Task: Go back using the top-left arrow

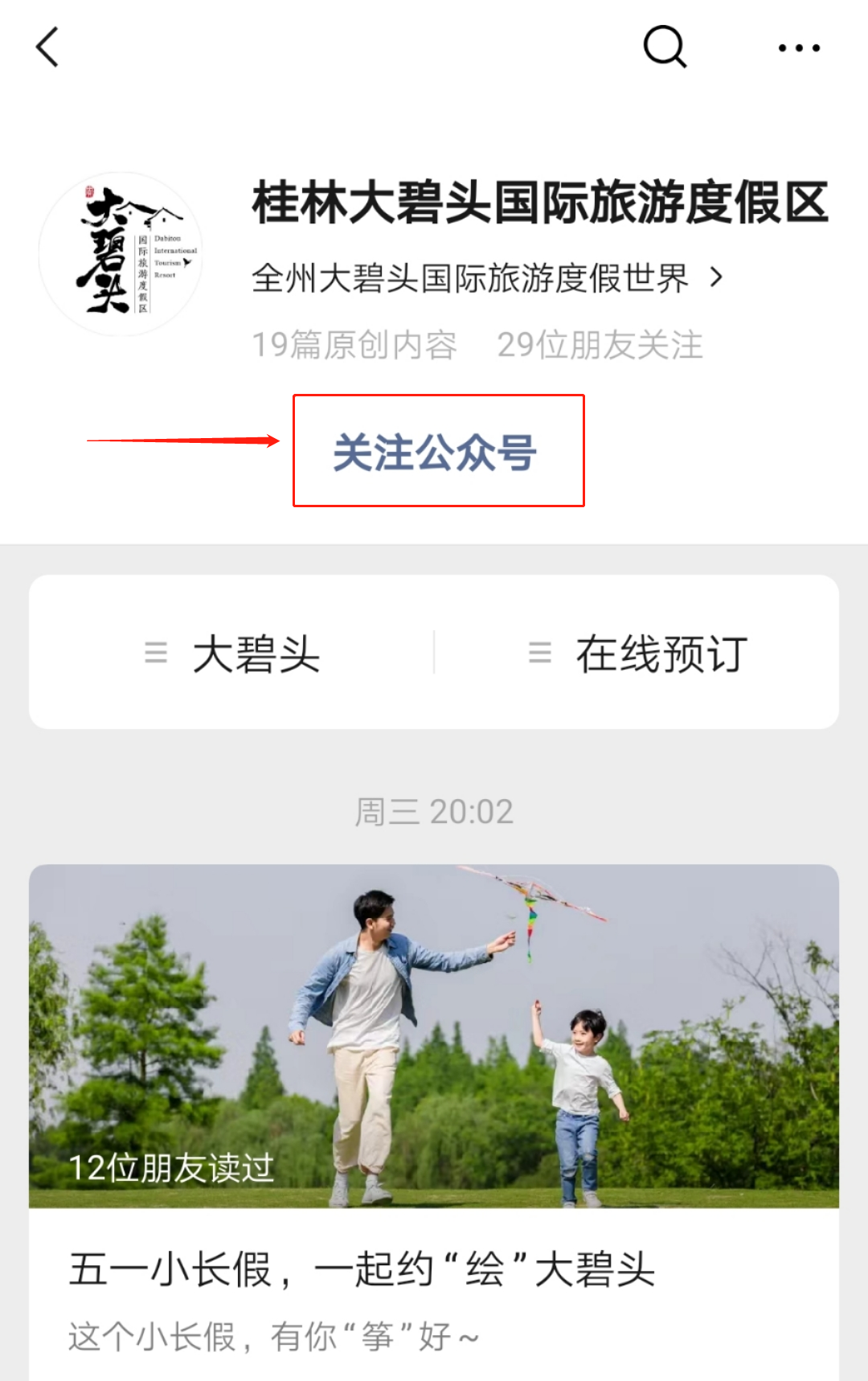Action: [x=48, y=47]
